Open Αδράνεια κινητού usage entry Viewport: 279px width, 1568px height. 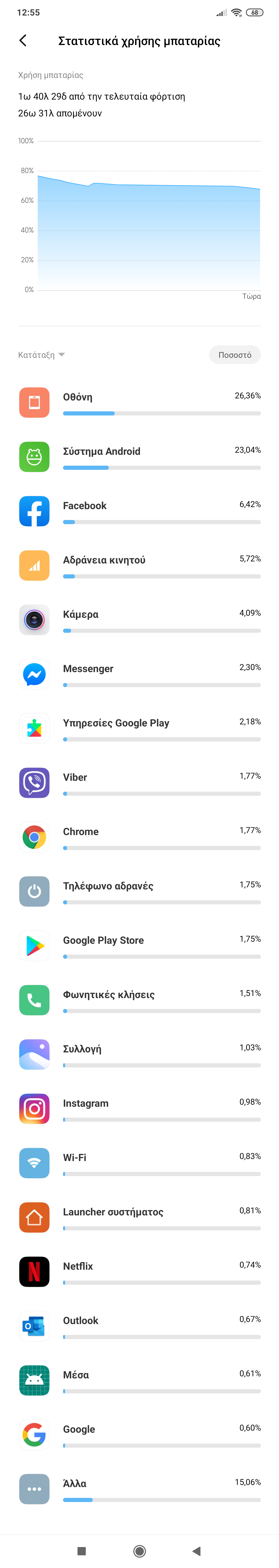coord(140,565)
